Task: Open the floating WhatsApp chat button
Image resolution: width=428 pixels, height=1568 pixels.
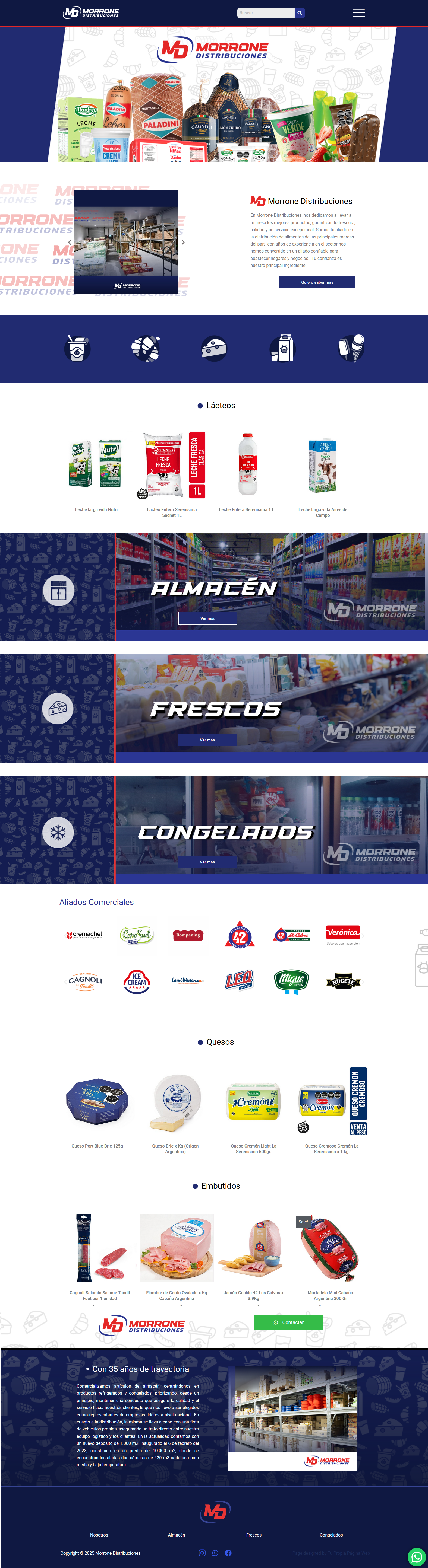Action: click(x=416, y=1557)
